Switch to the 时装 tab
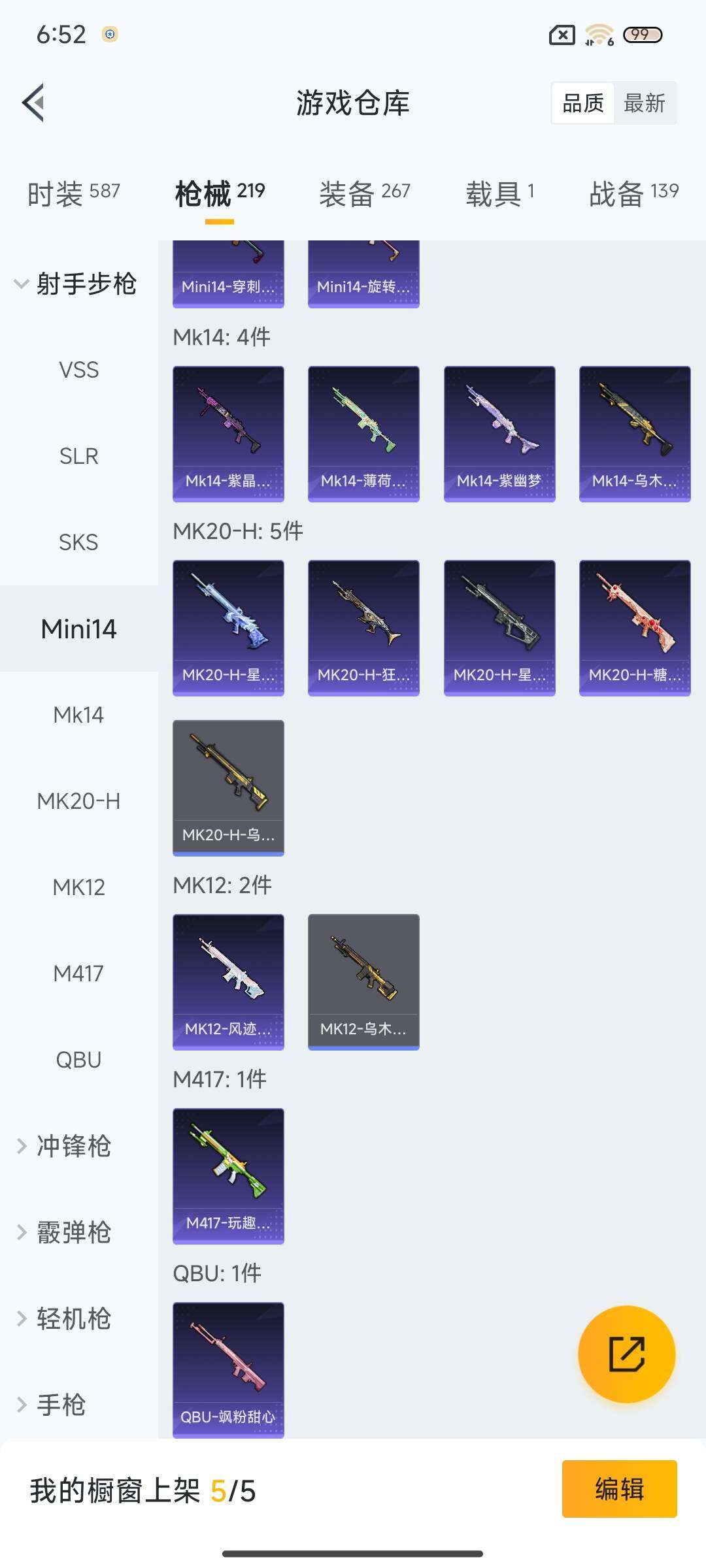The width and height of the screenshot is (706, 1568). coord(73,193)
